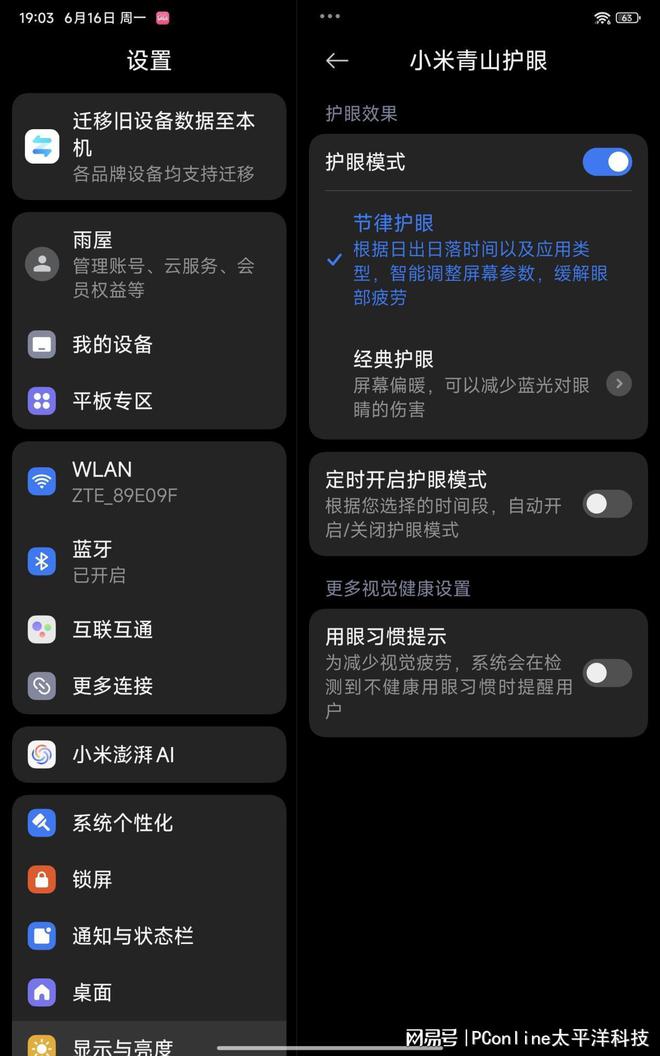This screenshot has width=660, height=1056.
Task: Open 桌面 settings
Action: click(x=149, y=993)
